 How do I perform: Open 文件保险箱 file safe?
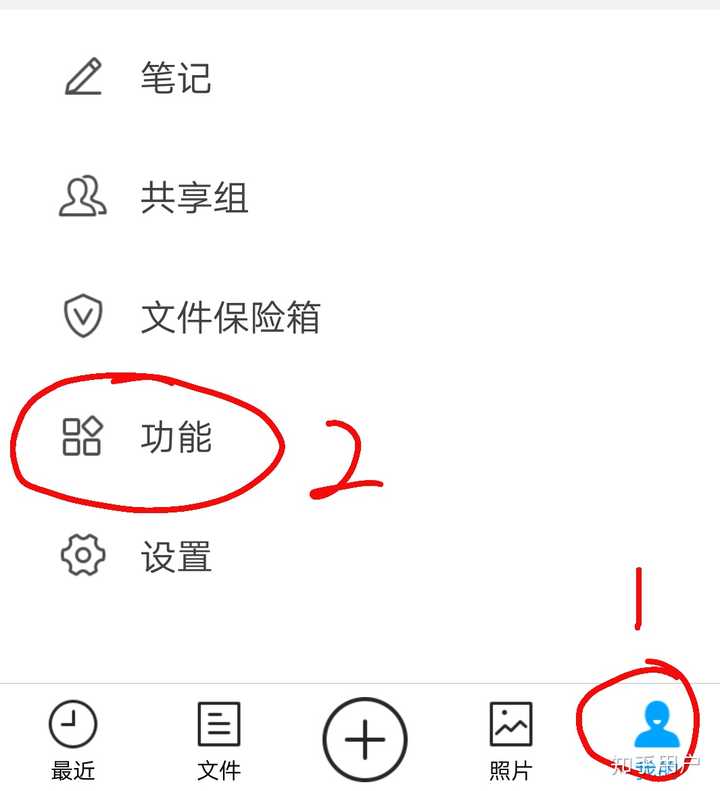(x=360, y=317)
